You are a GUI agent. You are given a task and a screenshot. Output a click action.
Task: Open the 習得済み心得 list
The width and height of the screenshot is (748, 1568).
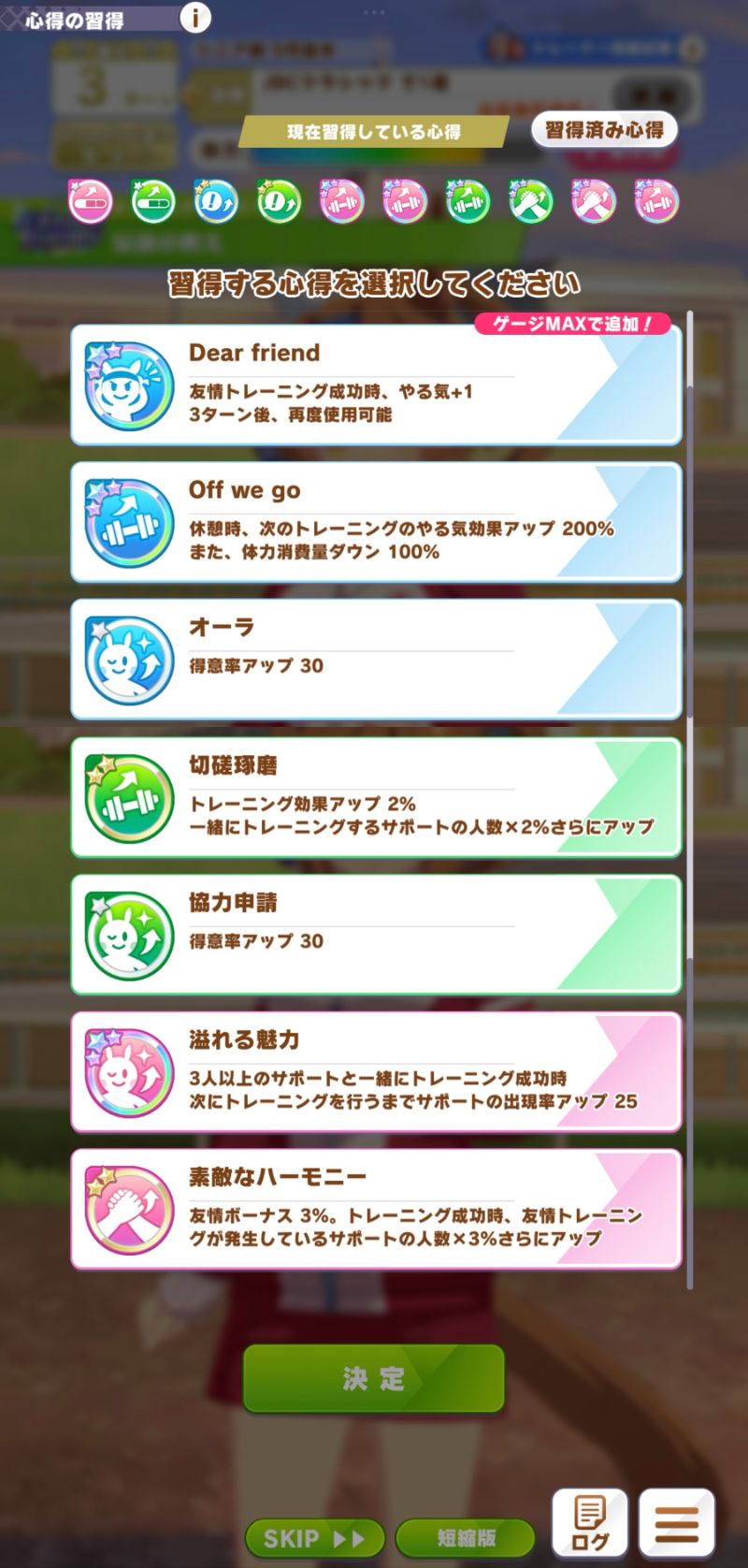[x=604, y=130]
